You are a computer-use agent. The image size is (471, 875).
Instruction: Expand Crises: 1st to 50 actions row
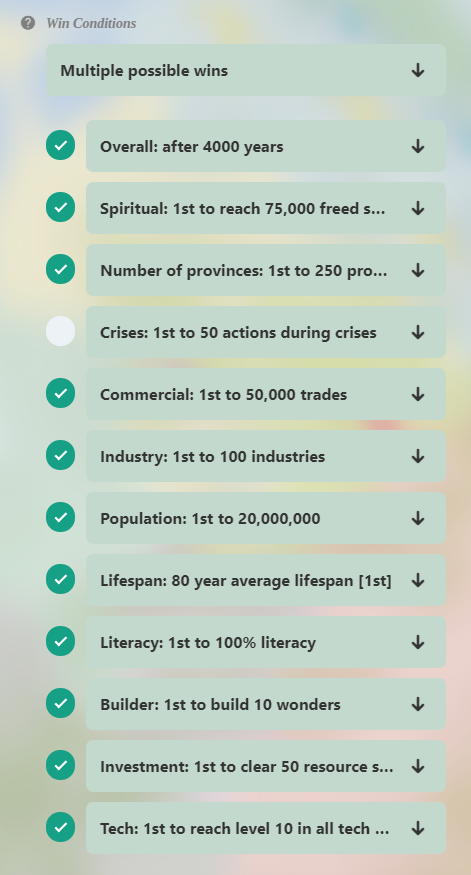pyautogui.click(x=266, y=332)
